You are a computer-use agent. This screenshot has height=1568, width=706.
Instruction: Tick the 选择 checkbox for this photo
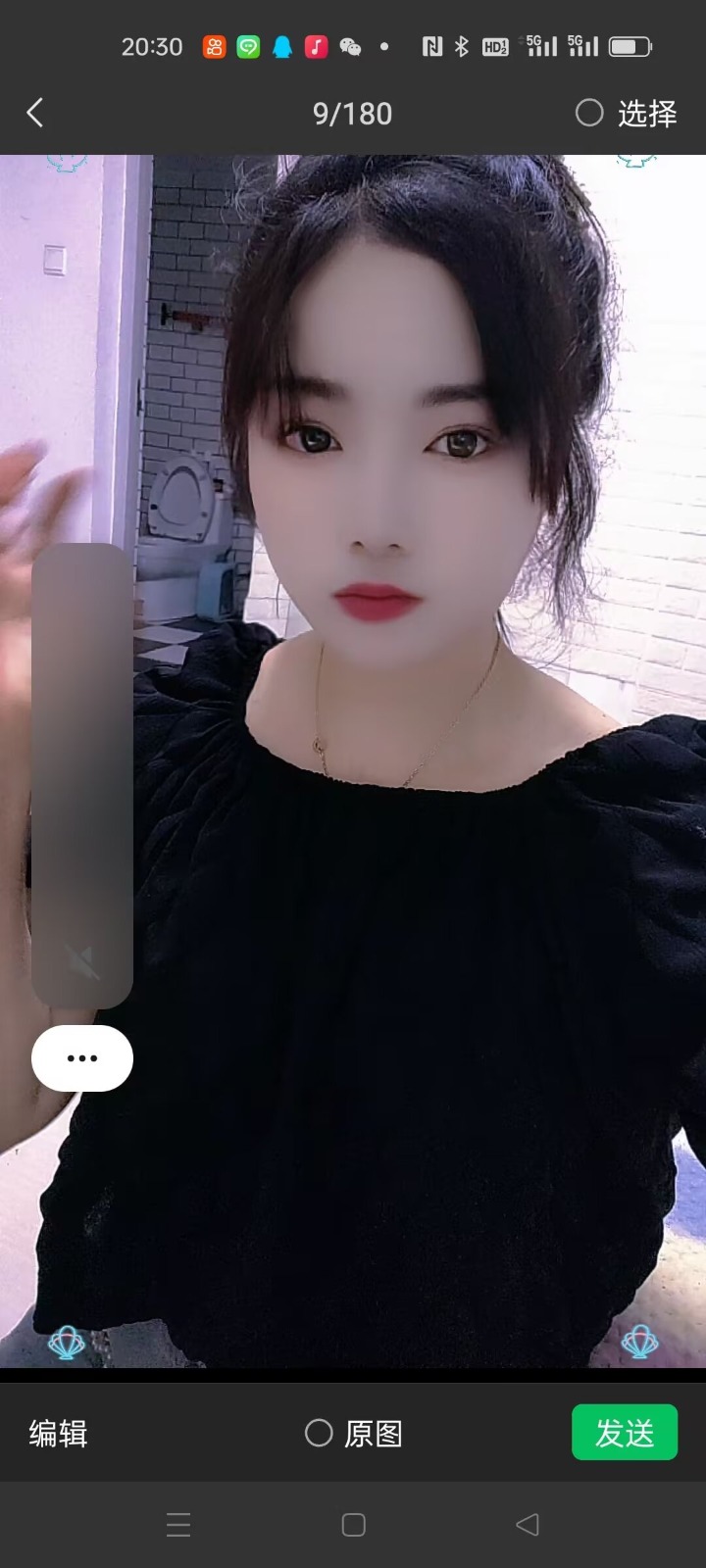pos(589,114)
